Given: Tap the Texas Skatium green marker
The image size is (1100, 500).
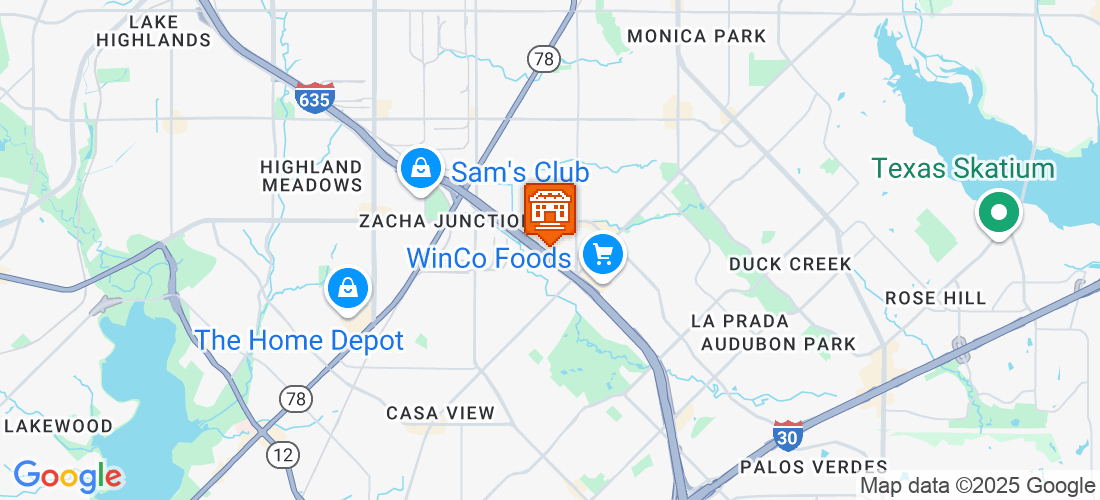Looking at the screenshot, I should 997,212.
